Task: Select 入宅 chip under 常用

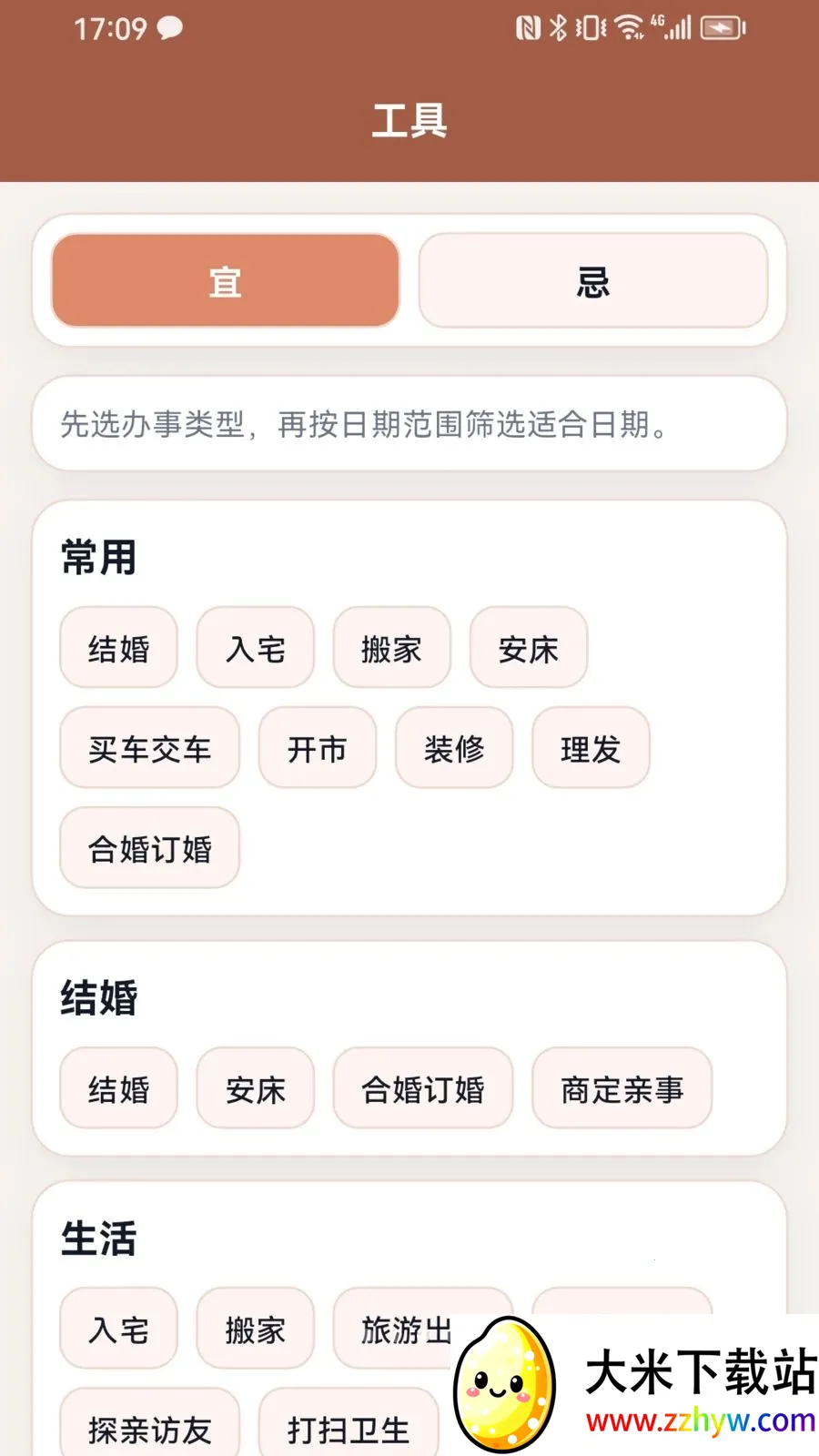Action: [256, 648]
